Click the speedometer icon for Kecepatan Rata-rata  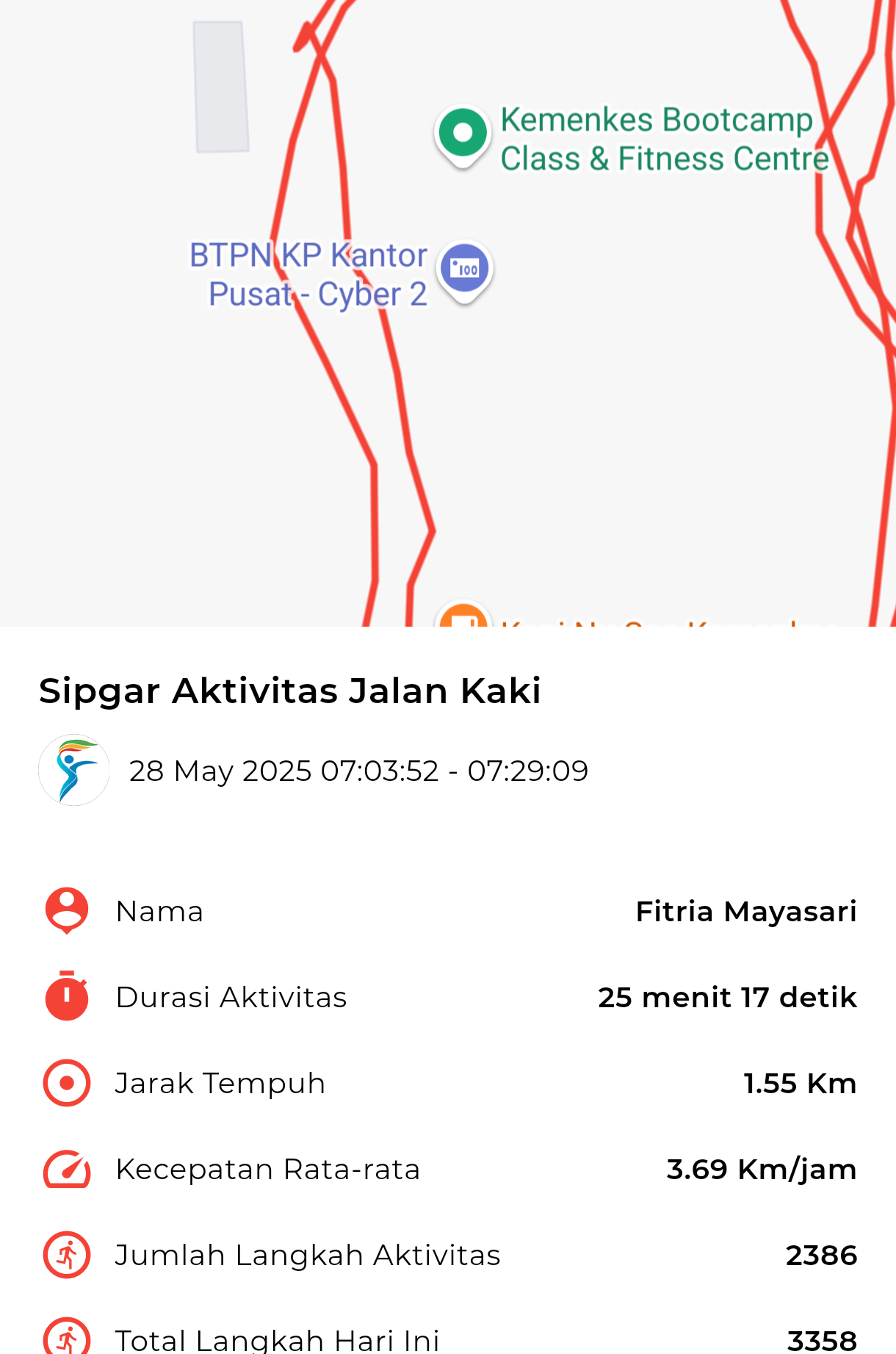click(65, 1169)
